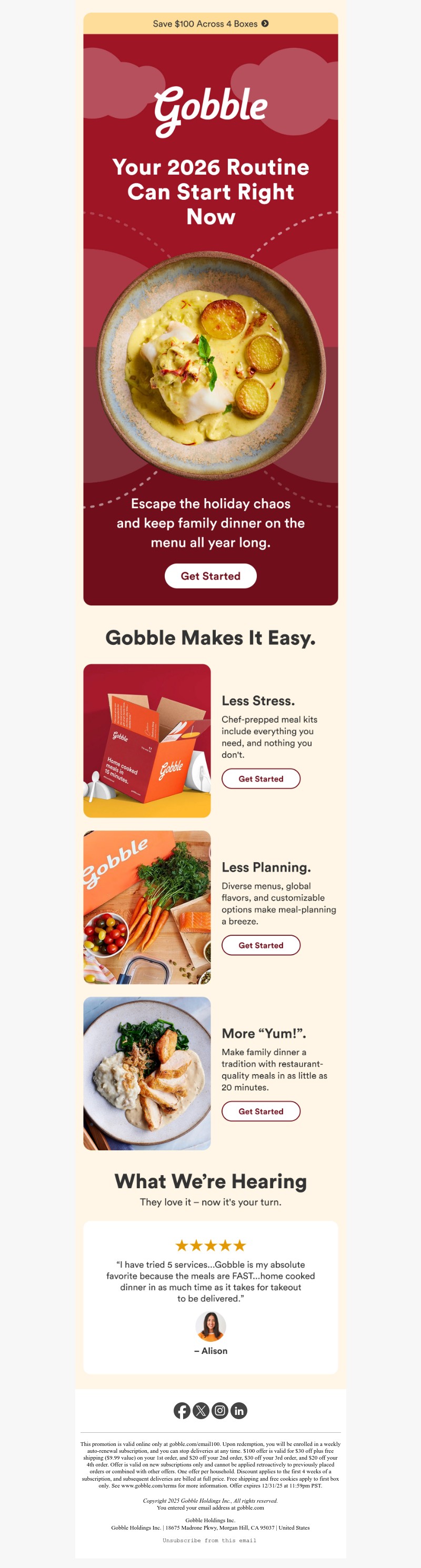Open the Gobble meal kit box image
Viewport: 421px width, 1568px height.
tap(147, 741)
